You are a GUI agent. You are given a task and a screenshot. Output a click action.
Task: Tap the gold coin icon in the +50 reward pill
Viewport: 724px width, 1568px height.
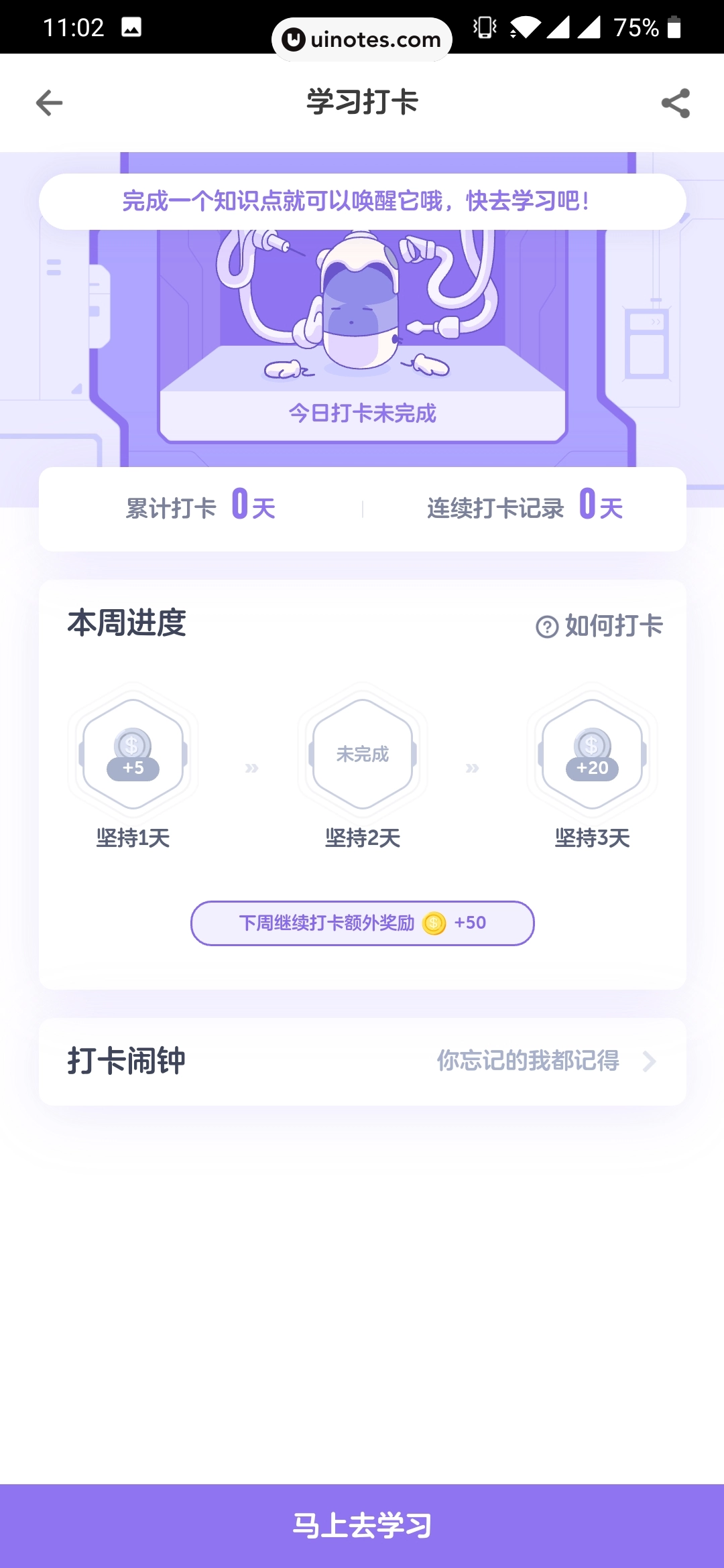click(x=435, y=923)
